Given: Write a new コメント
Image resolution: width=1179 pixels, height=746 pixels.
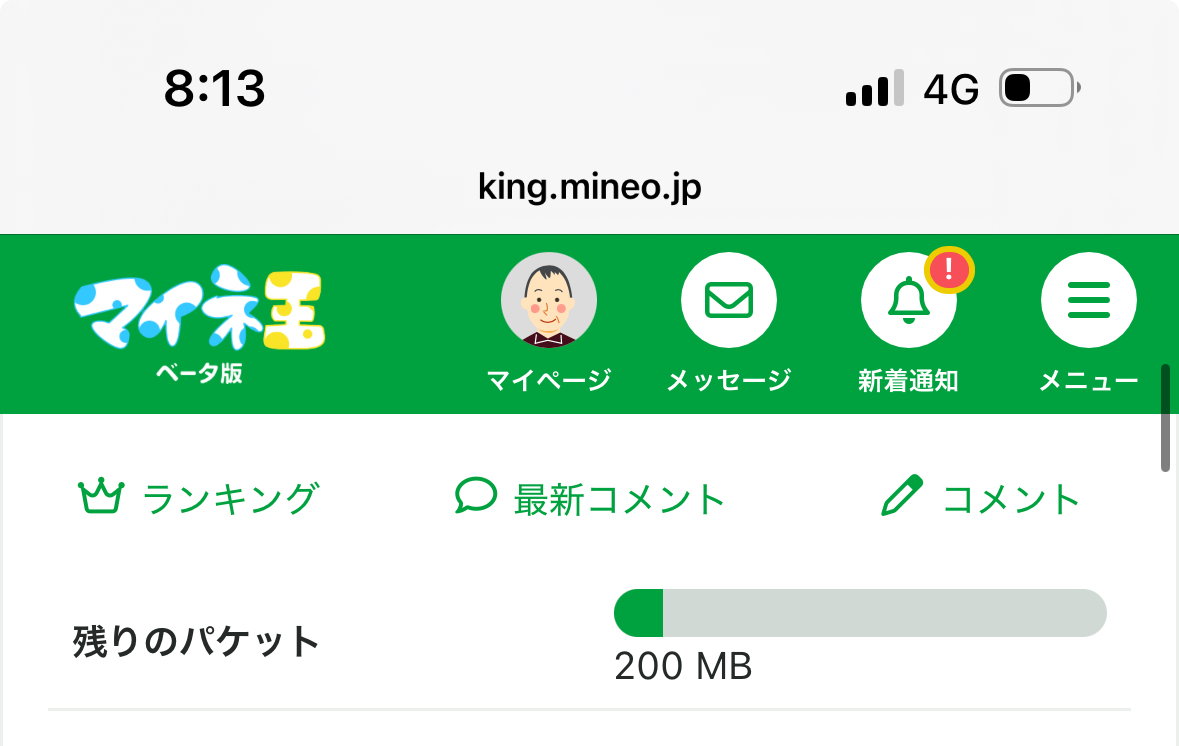Looking at the screenshot, I should [981, 497].
